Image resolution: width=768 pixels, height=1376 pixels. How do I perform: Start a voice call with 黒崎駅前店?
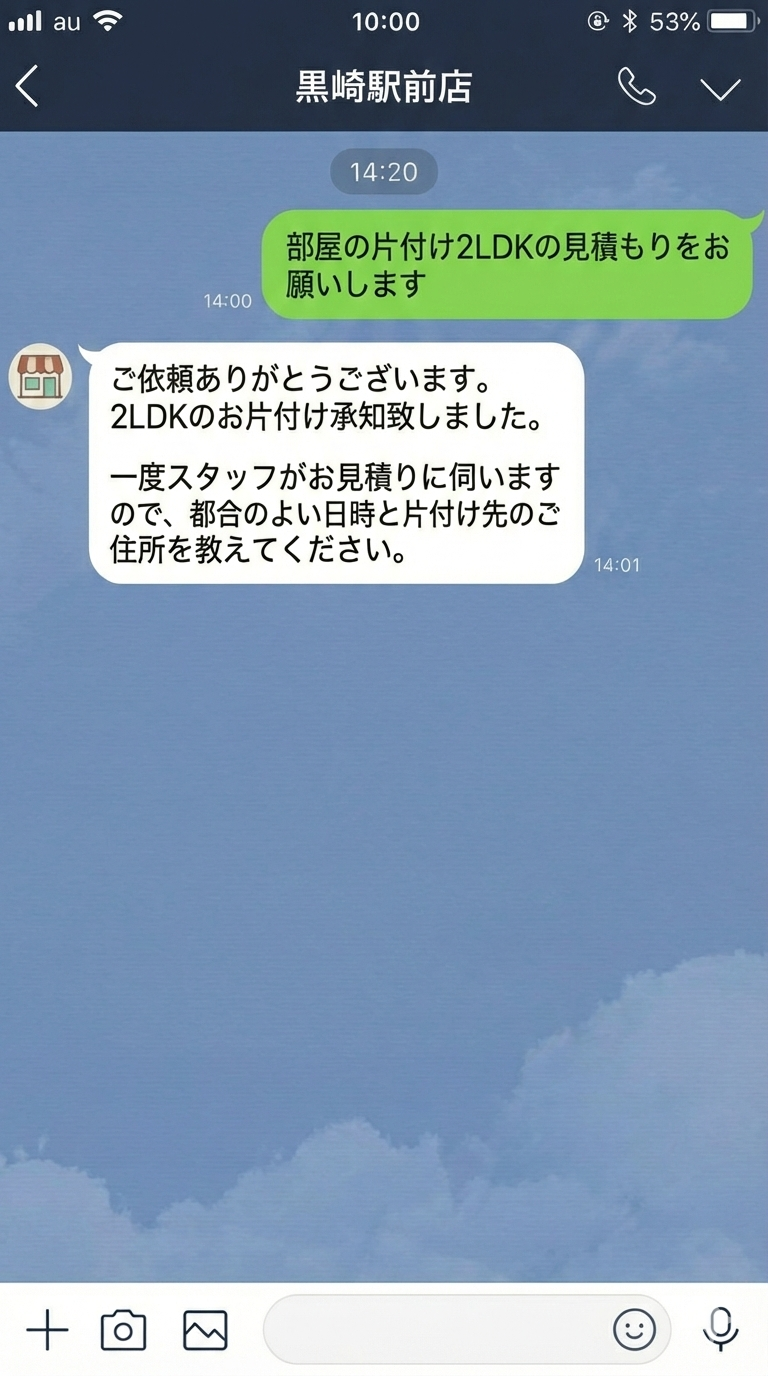(x=636, y=88)
